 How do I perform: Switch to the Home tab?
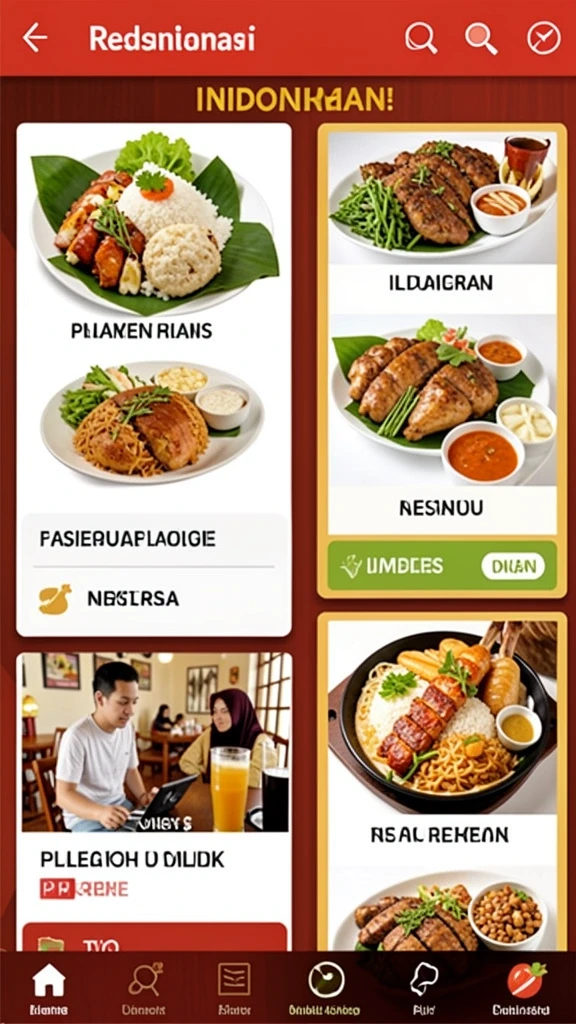pyautogui.click(x=49, y=988)
